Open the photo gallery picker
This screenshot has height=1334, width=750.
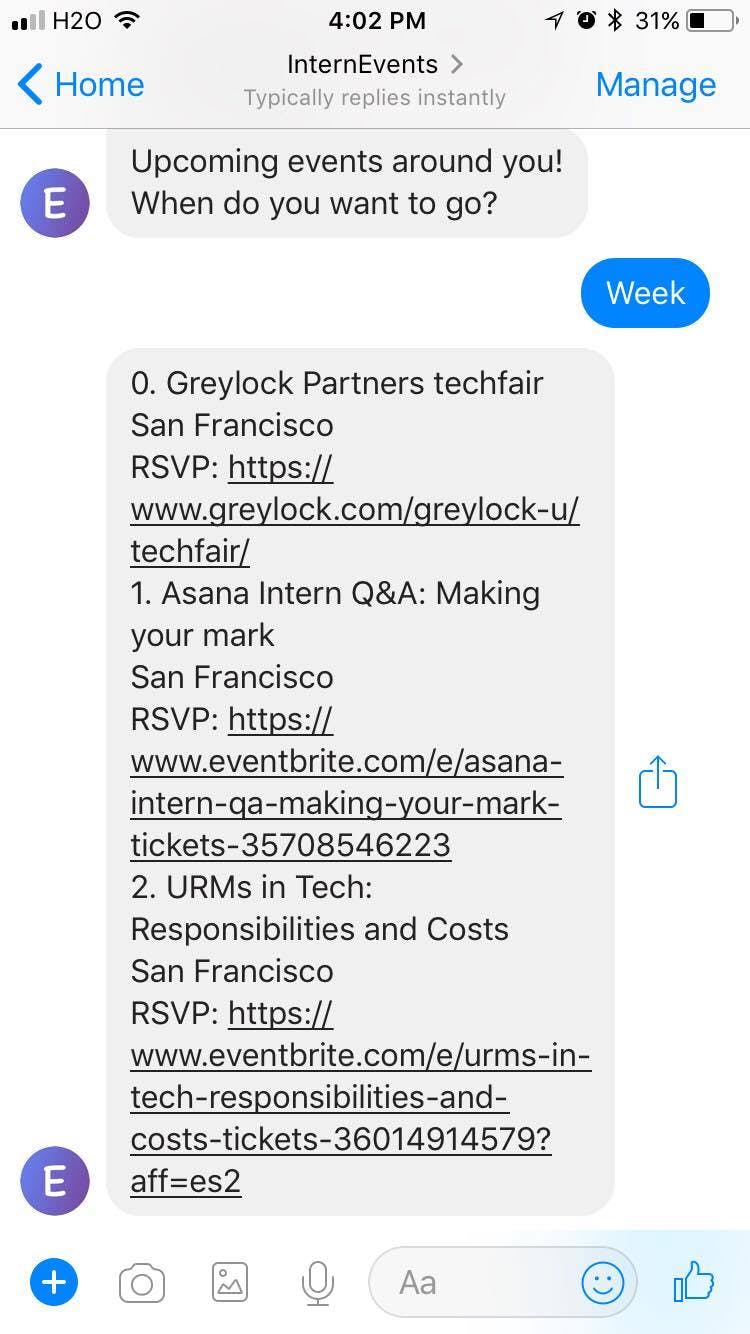click(229, 1282)
